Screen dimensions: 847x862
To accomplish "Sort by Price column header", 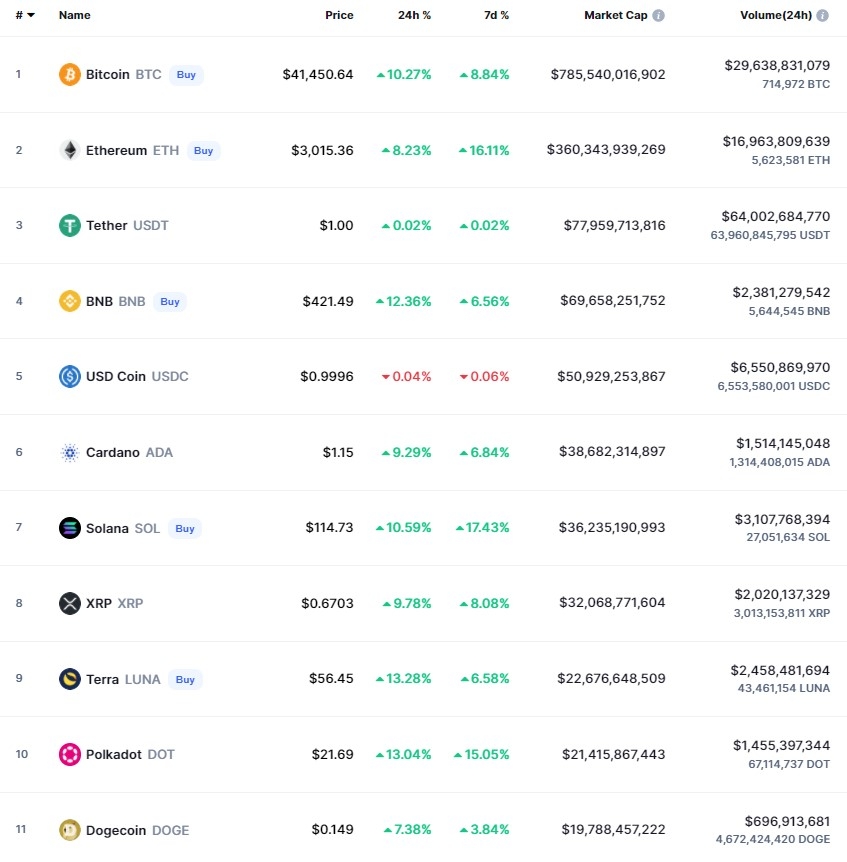I will [x=339, y=15].
